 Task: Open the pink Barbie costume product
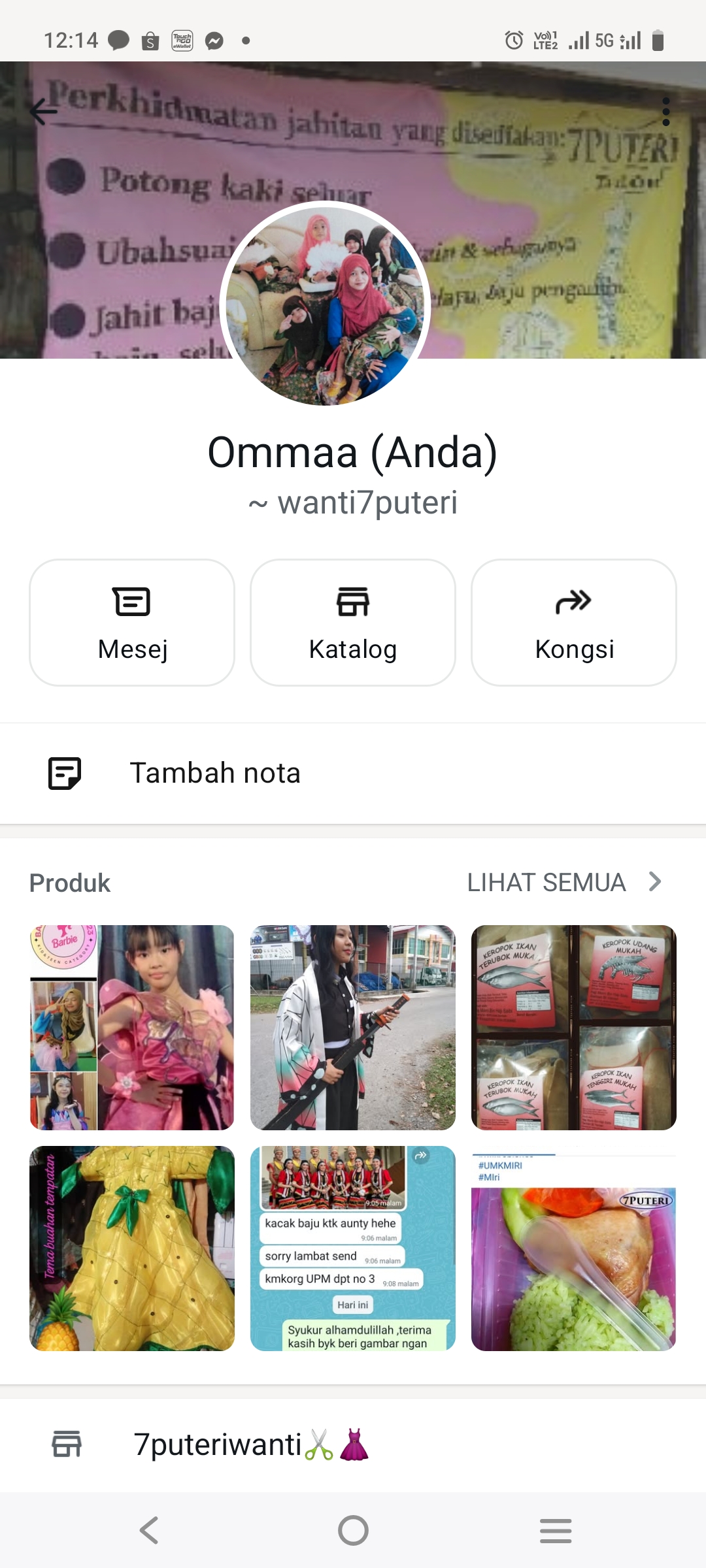click(x=132, y=1027)
